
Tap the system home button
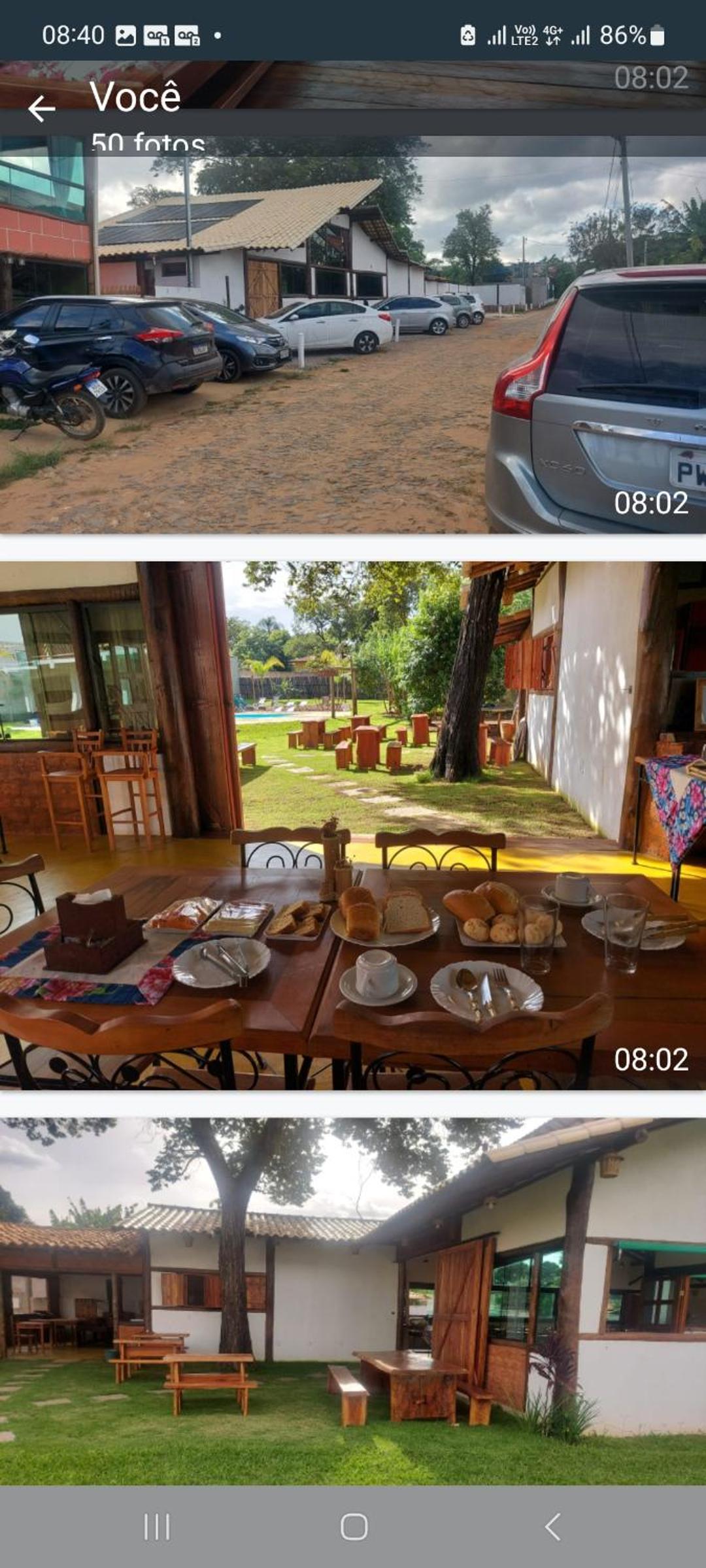point(354,1527)
